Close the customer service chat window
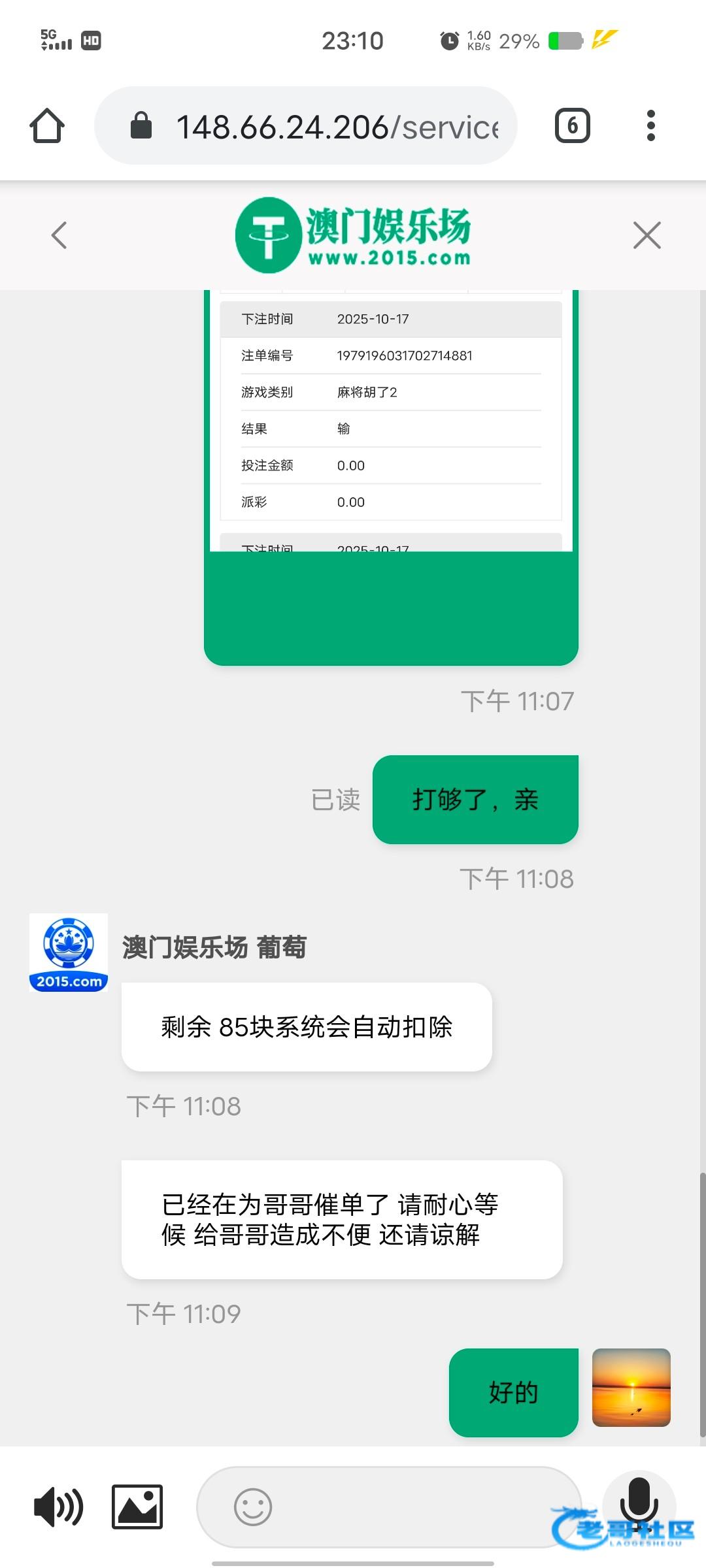Screen dimensions: 706x1568 647,235
